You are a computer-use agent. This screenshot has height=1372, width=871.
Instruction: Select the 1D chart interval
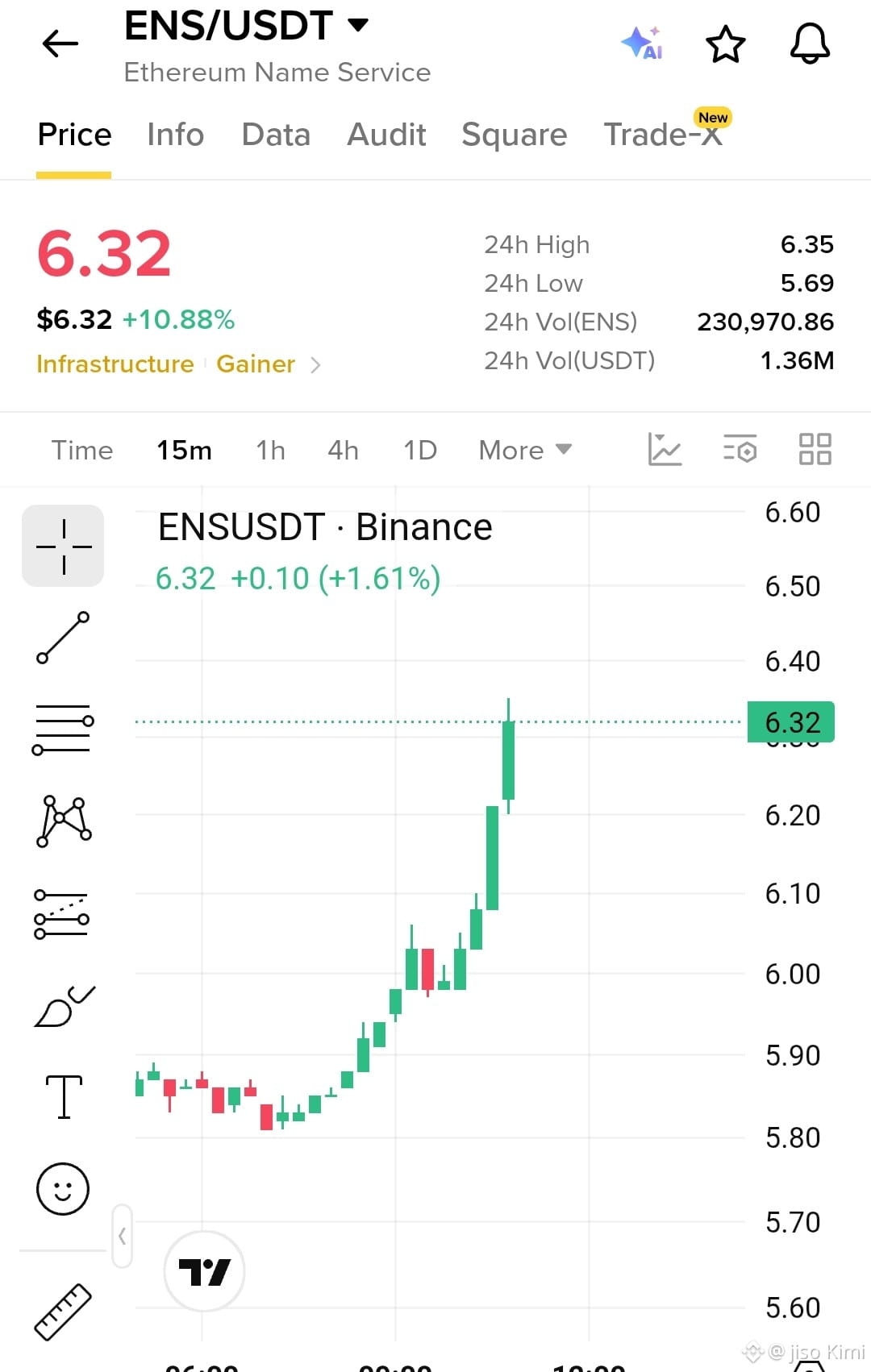pyautogui.click(x=420, y=450)
